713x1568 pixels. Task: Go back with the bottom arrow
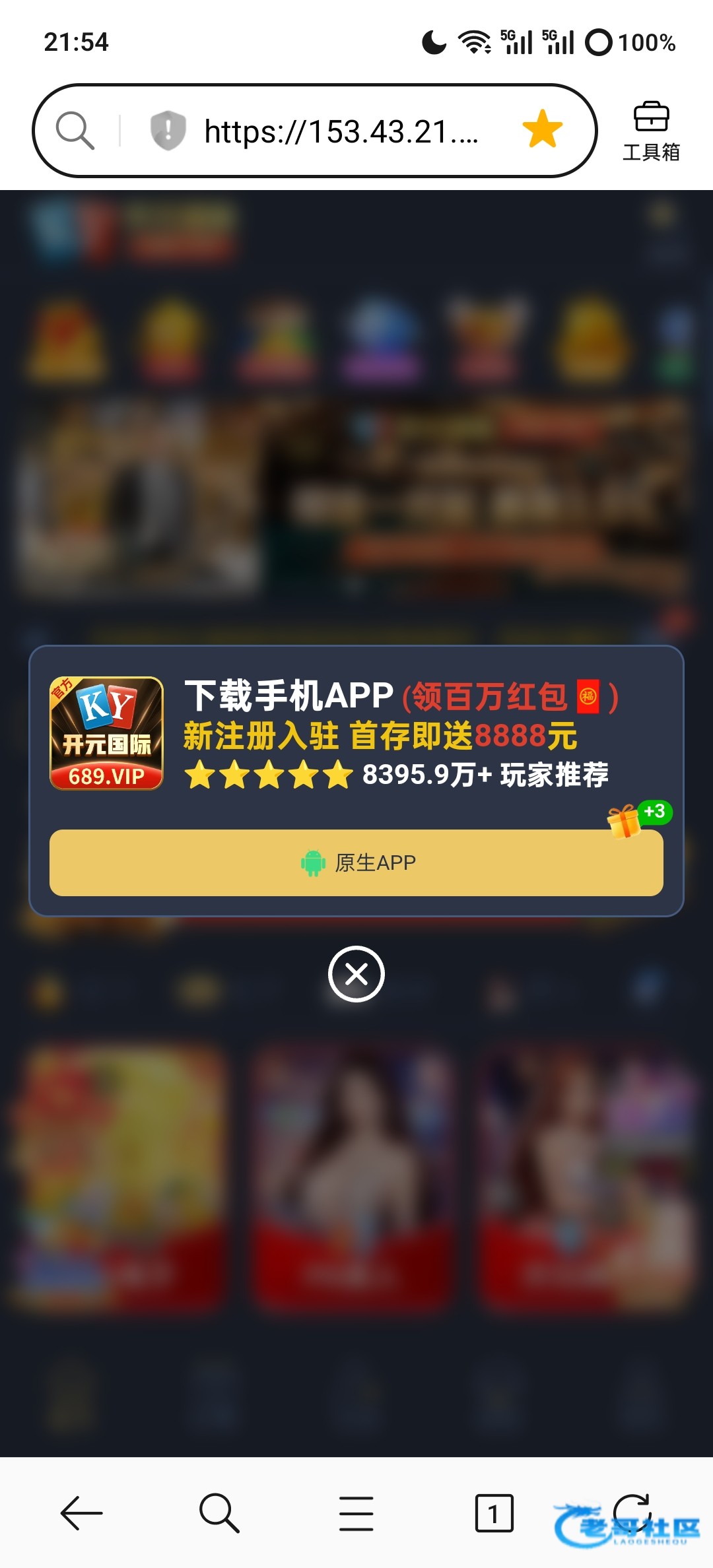(81, 1513)
